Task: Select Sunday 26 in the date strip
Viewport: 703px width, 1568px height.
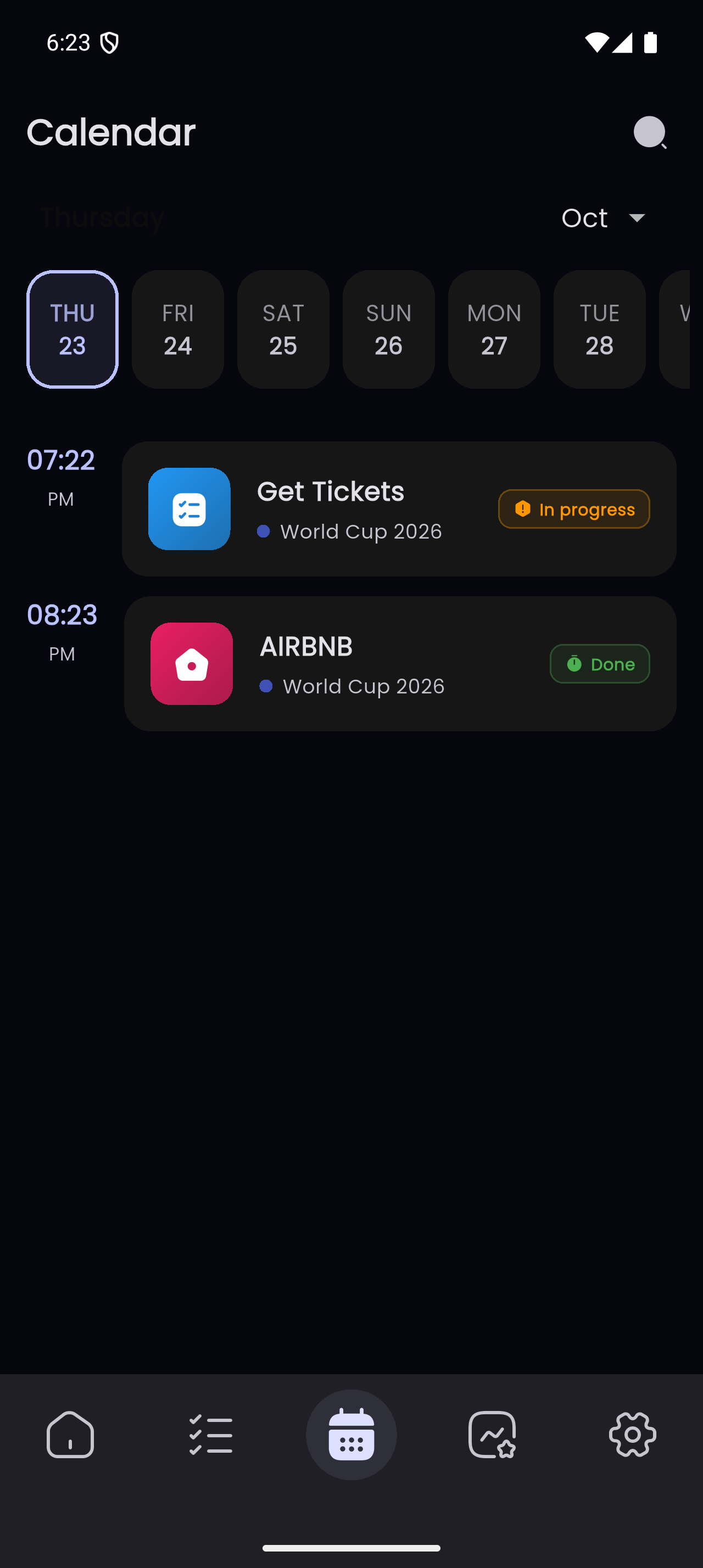Action: [x=388, y=329]
